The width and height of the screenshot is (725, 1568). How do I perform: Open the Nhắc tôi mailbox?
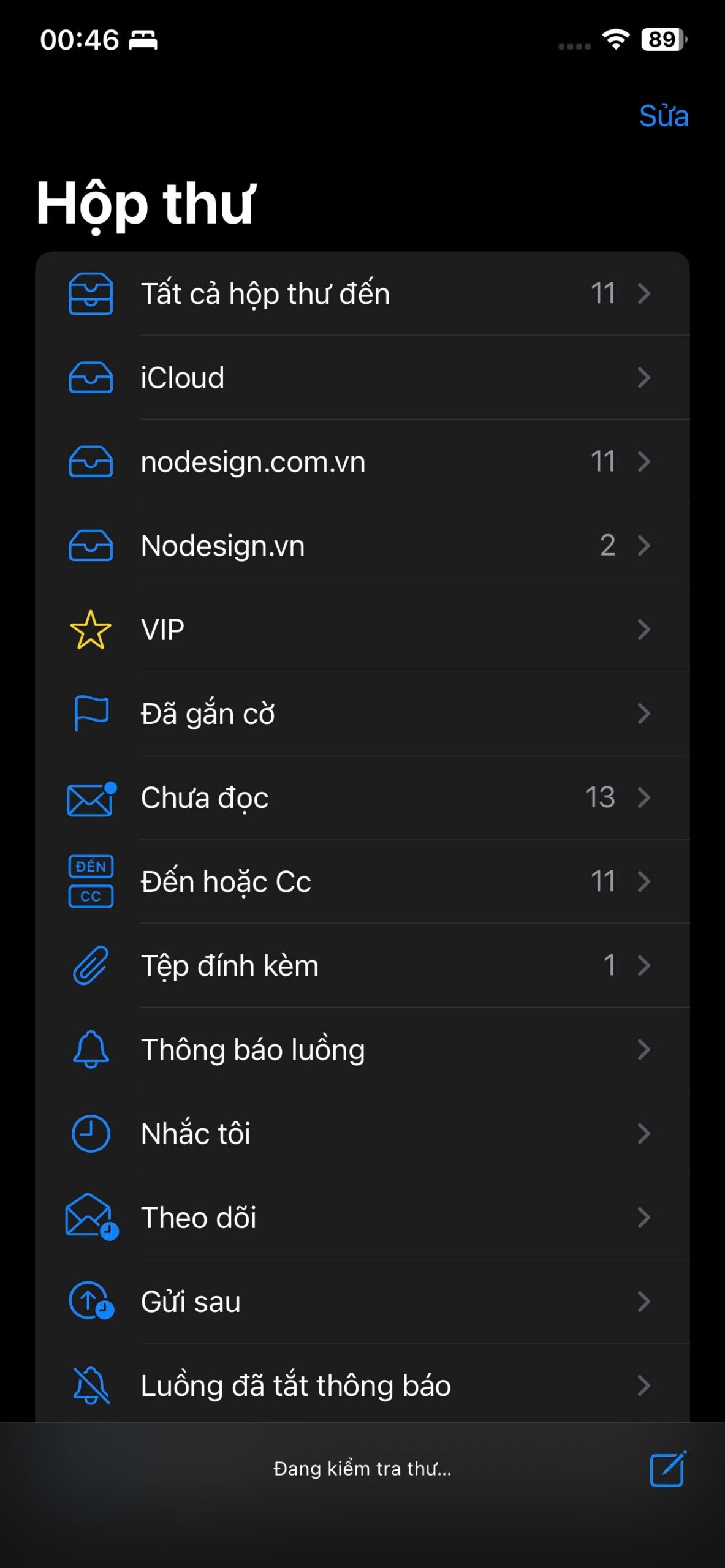coord(362,1133)
